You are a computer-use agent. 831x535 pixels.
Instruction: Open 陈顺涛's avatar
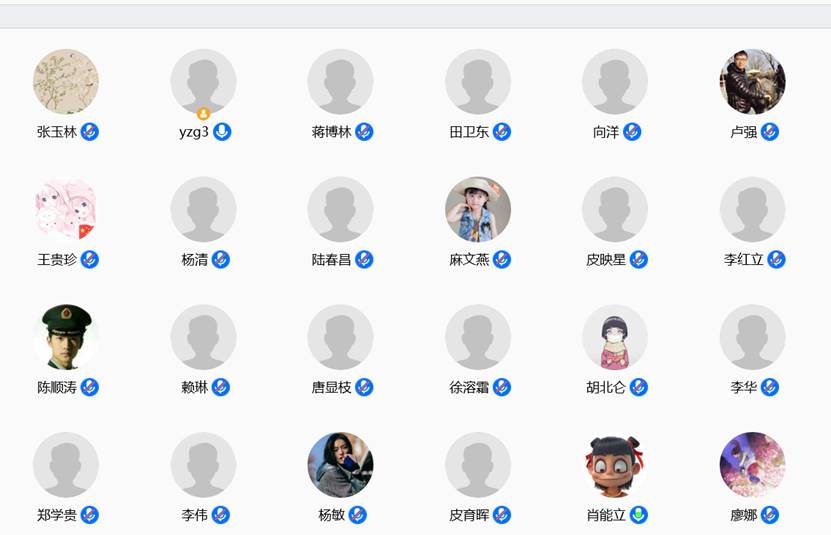[66, 337]
